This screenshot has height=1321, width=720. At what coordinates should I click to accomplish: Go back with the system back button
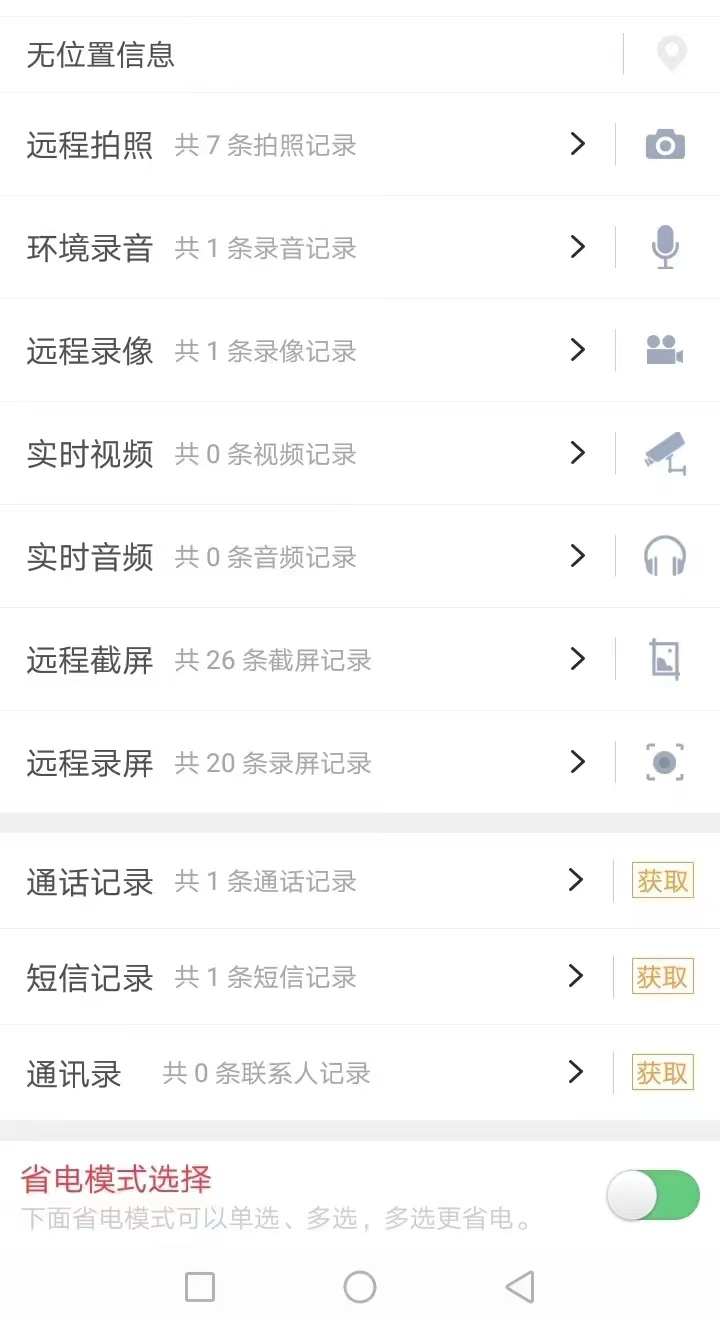coord(520,1287)
